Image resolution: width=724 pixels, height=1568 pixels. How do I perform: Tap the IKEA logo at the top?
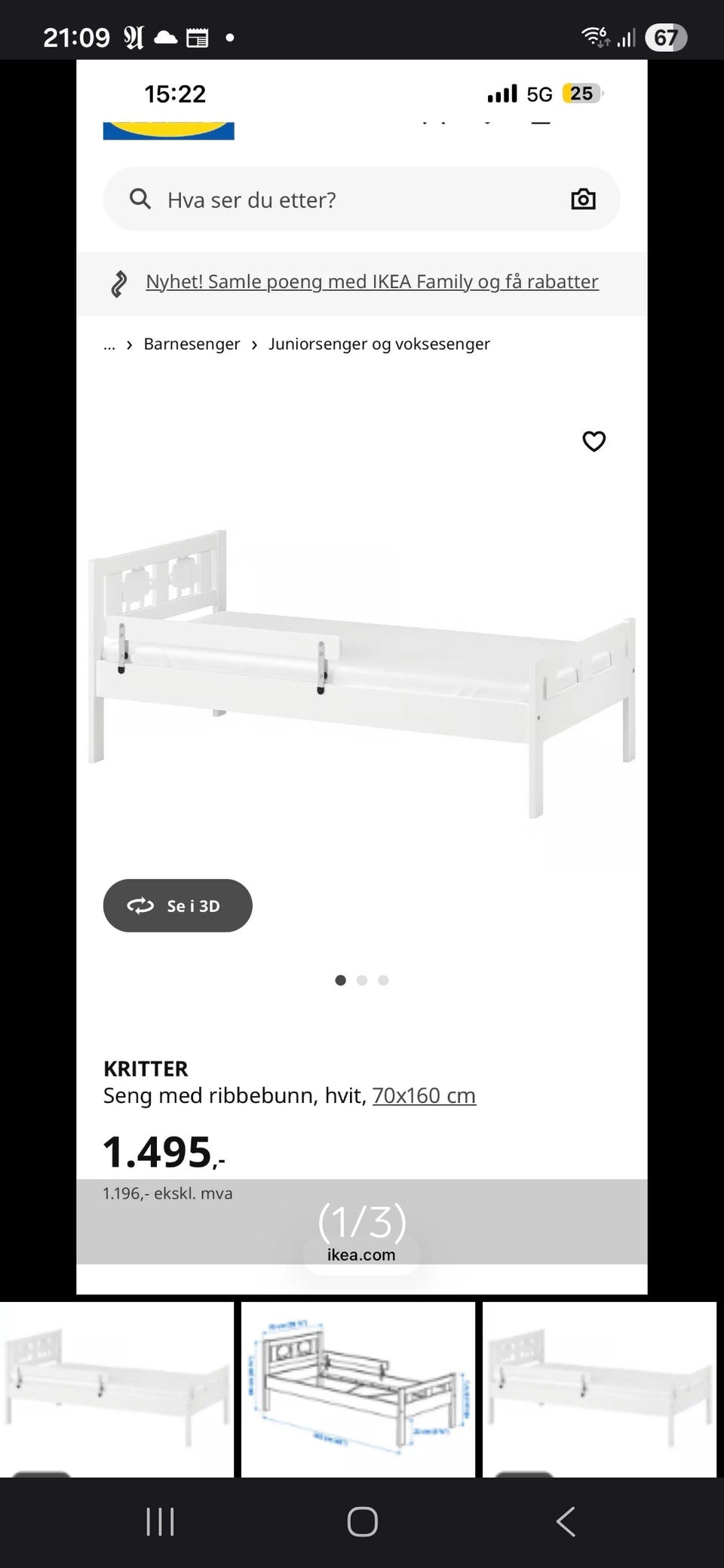(x=167, y=128)
